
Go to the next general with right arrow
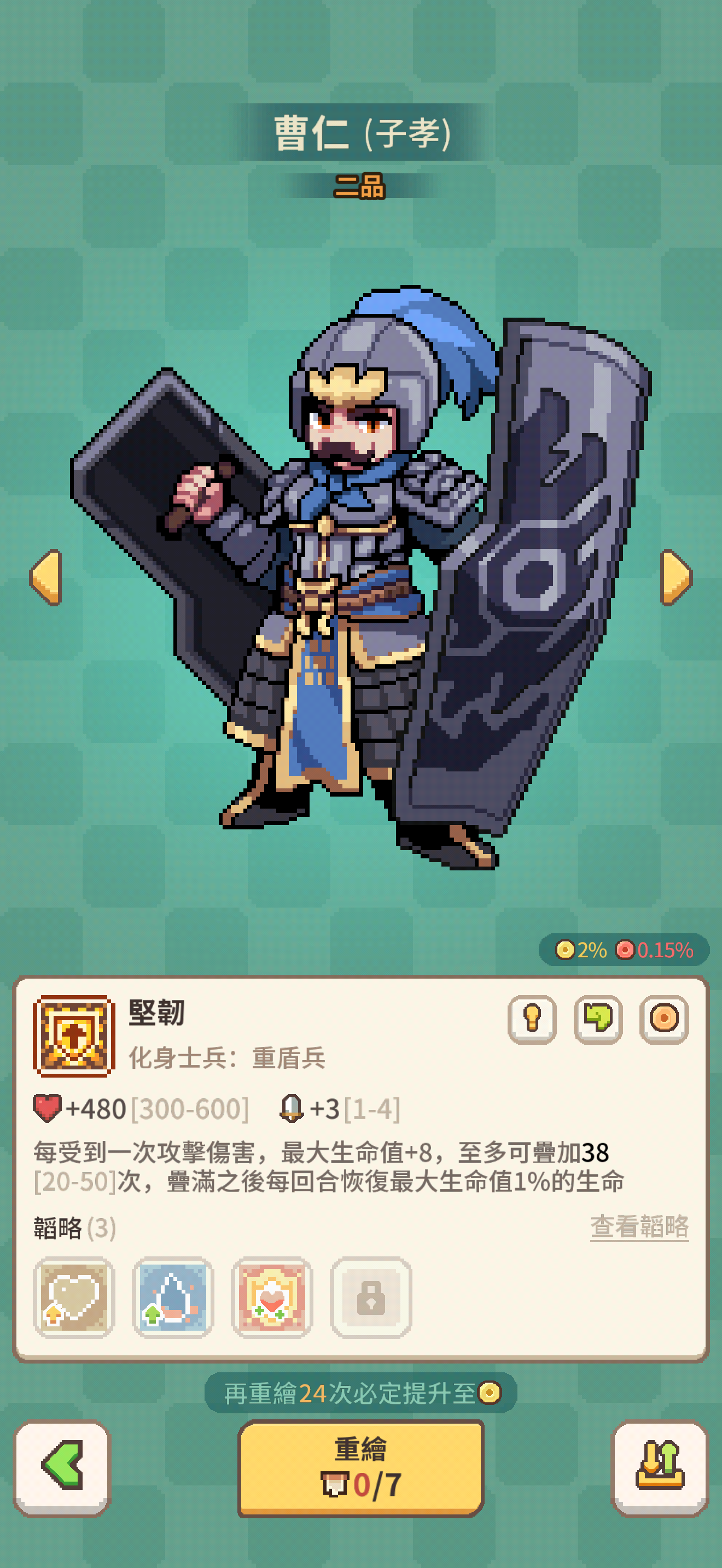676,577
